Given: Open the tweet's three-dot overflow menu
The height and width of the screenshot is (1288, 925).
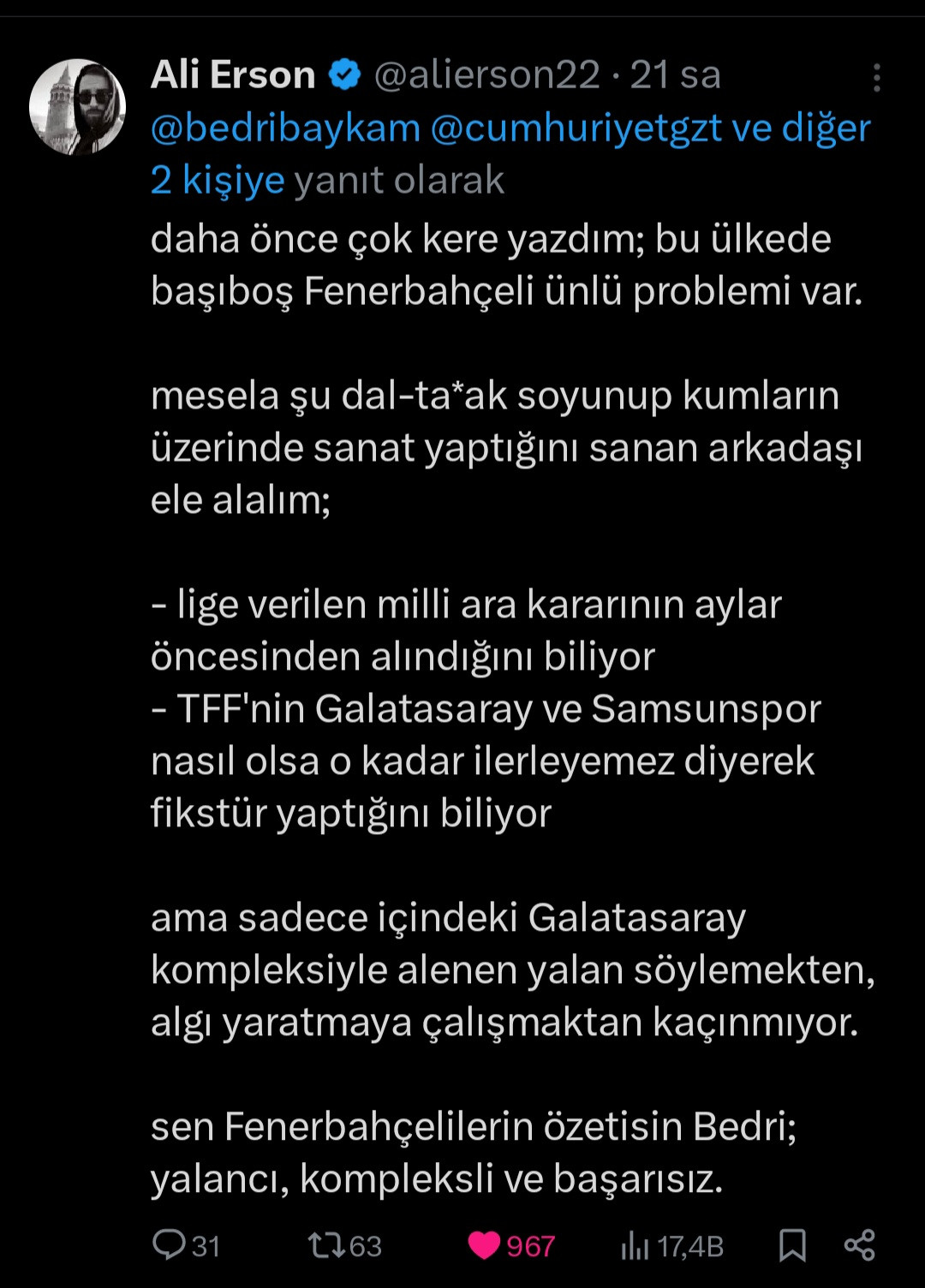Looking at the screenshot, I should tap(876, 78).
